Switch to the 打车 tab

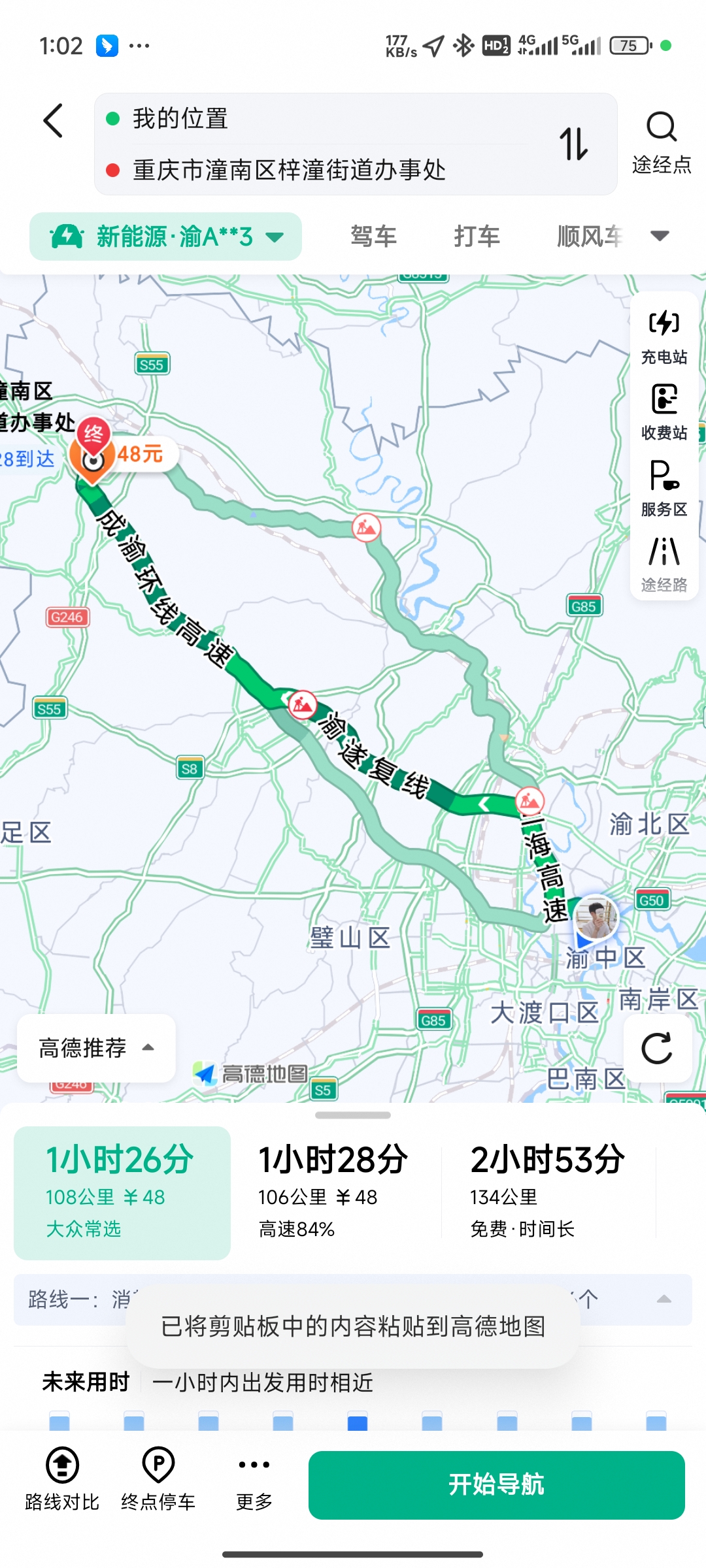click(x=477, y=237)
